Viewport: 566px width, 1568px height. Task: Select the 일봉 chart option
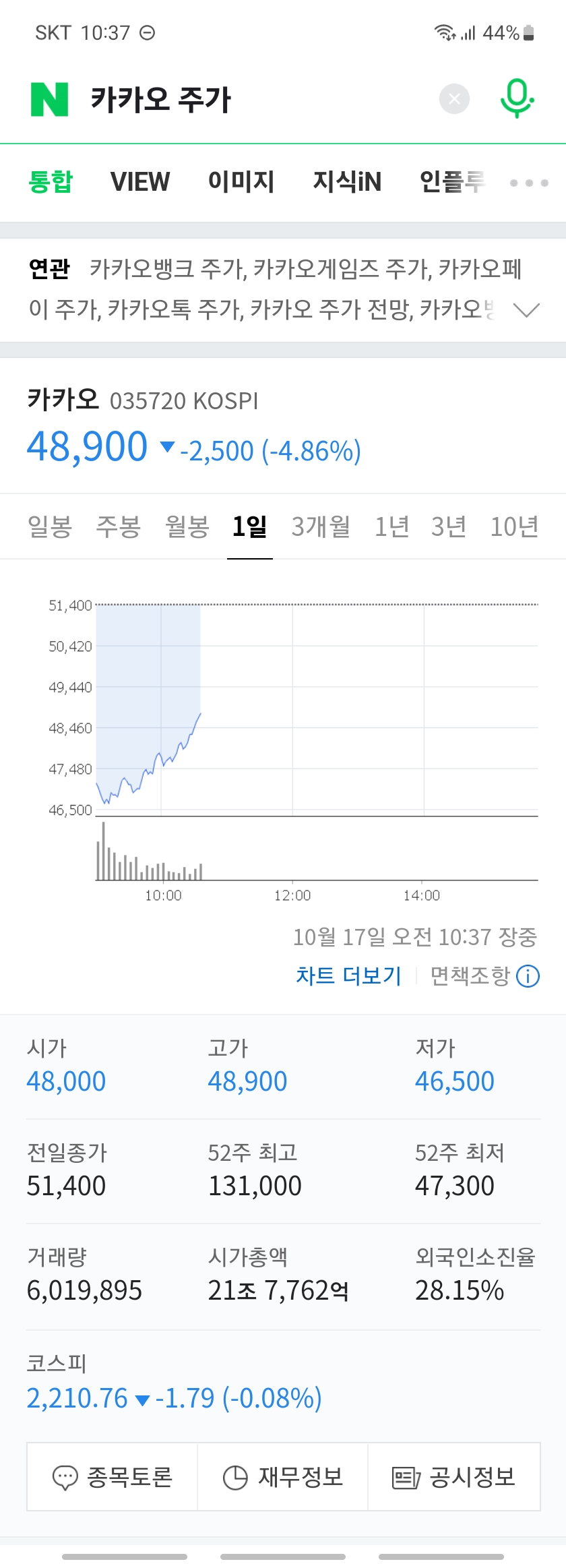(x=49, y=526)
